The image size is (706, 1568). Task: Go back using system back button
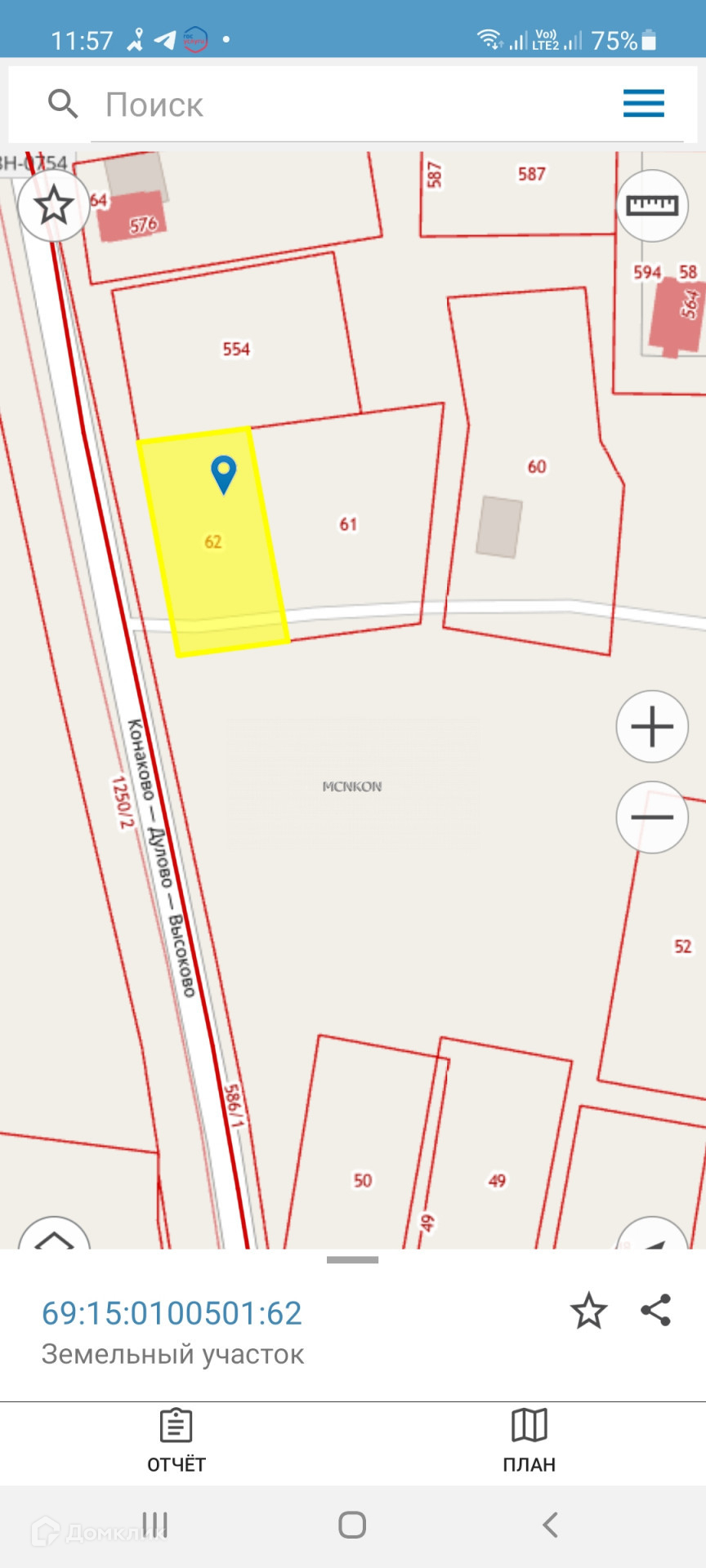[551, 1525]
